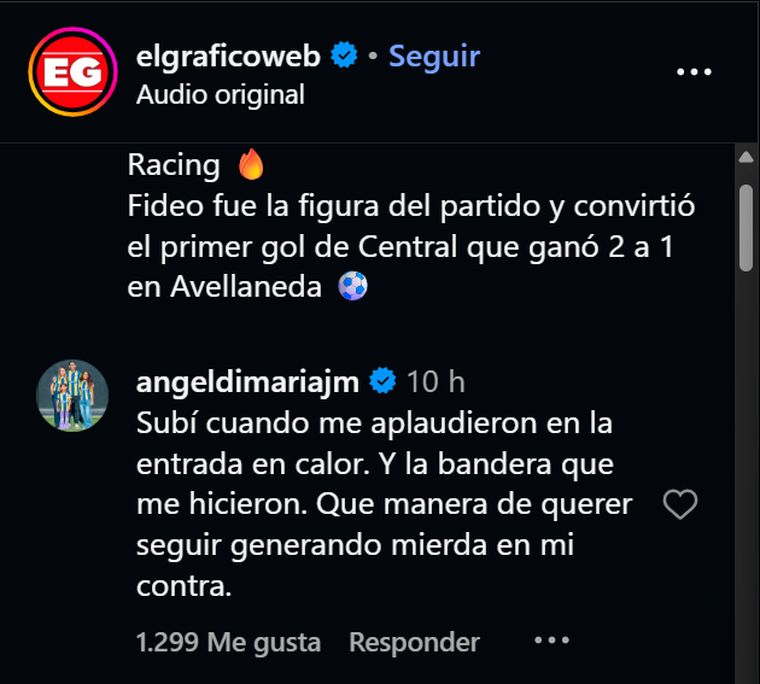This screenshot has width=760, height=684.
Task: Open angeldimariajm's profile picture
Action: pos(72,396)
